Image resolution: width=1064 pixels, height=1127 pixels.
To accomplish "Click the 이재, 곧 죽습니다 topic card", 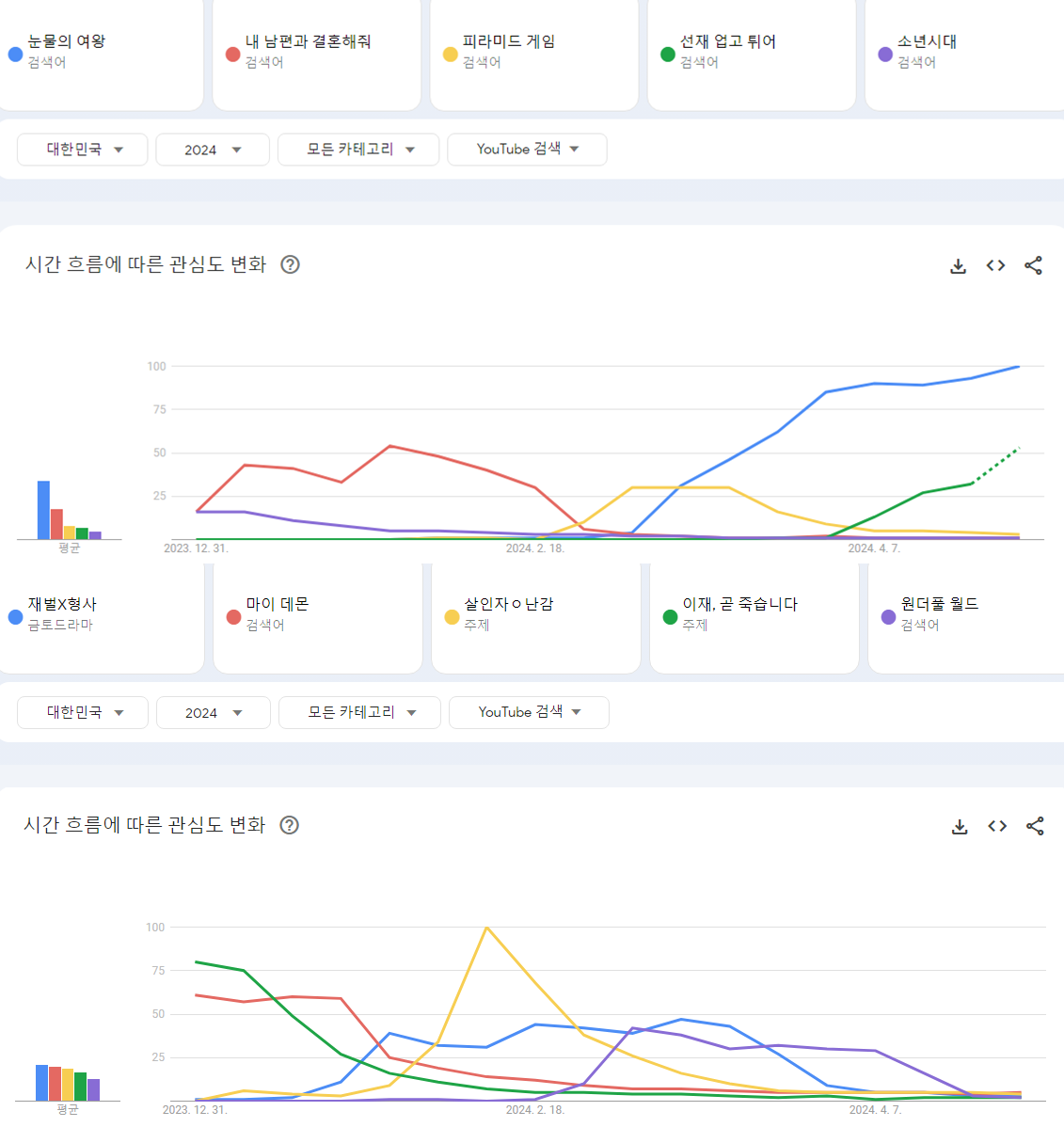I will coord(753,617).
